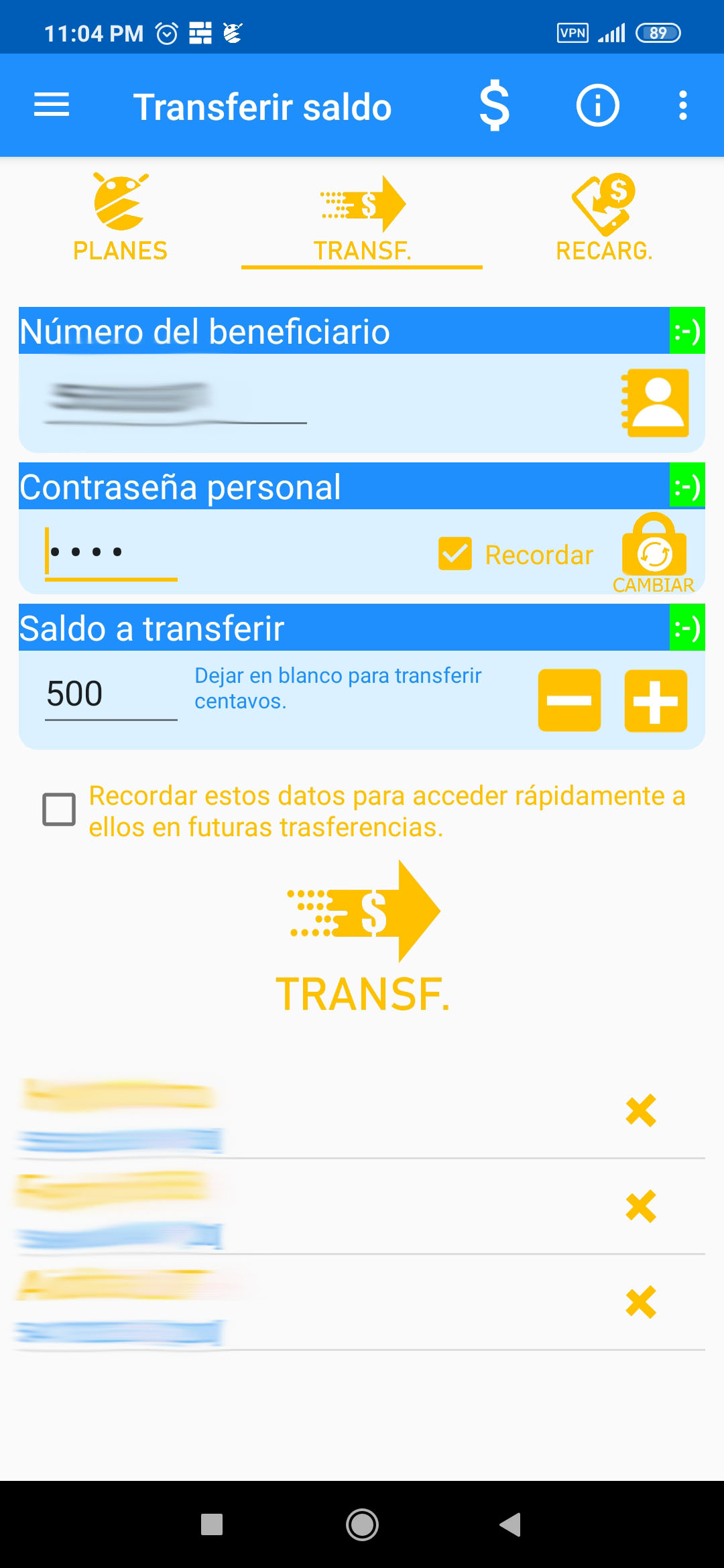Tap the large TRANSF. button to transfer
Viewport: 724px width, 1568px height.
pos(362,938)
